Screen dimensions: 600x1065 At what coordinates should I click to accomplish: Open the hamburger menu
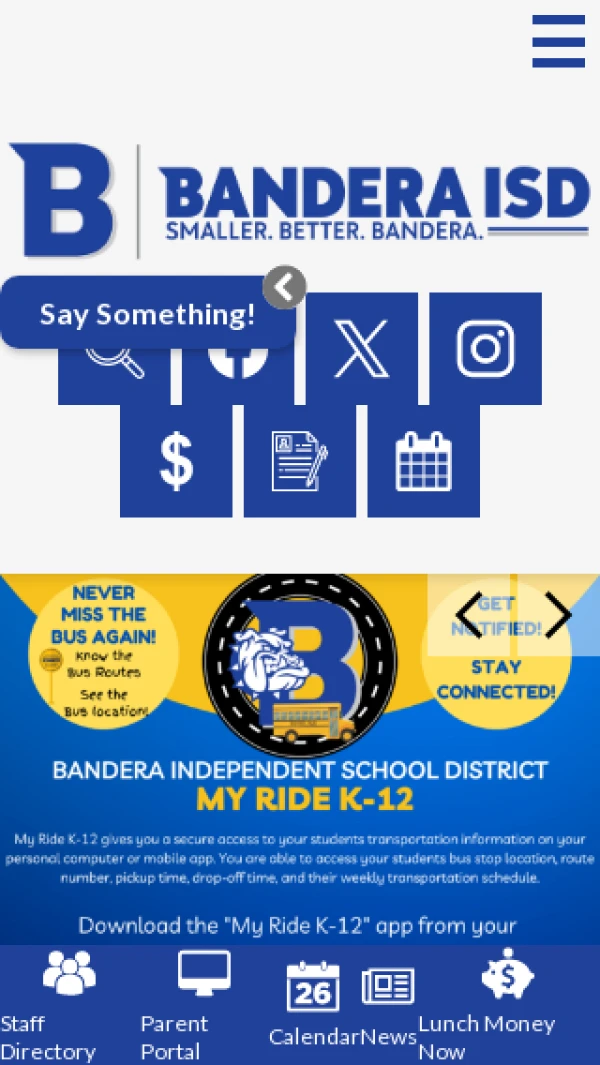point(558,41)
